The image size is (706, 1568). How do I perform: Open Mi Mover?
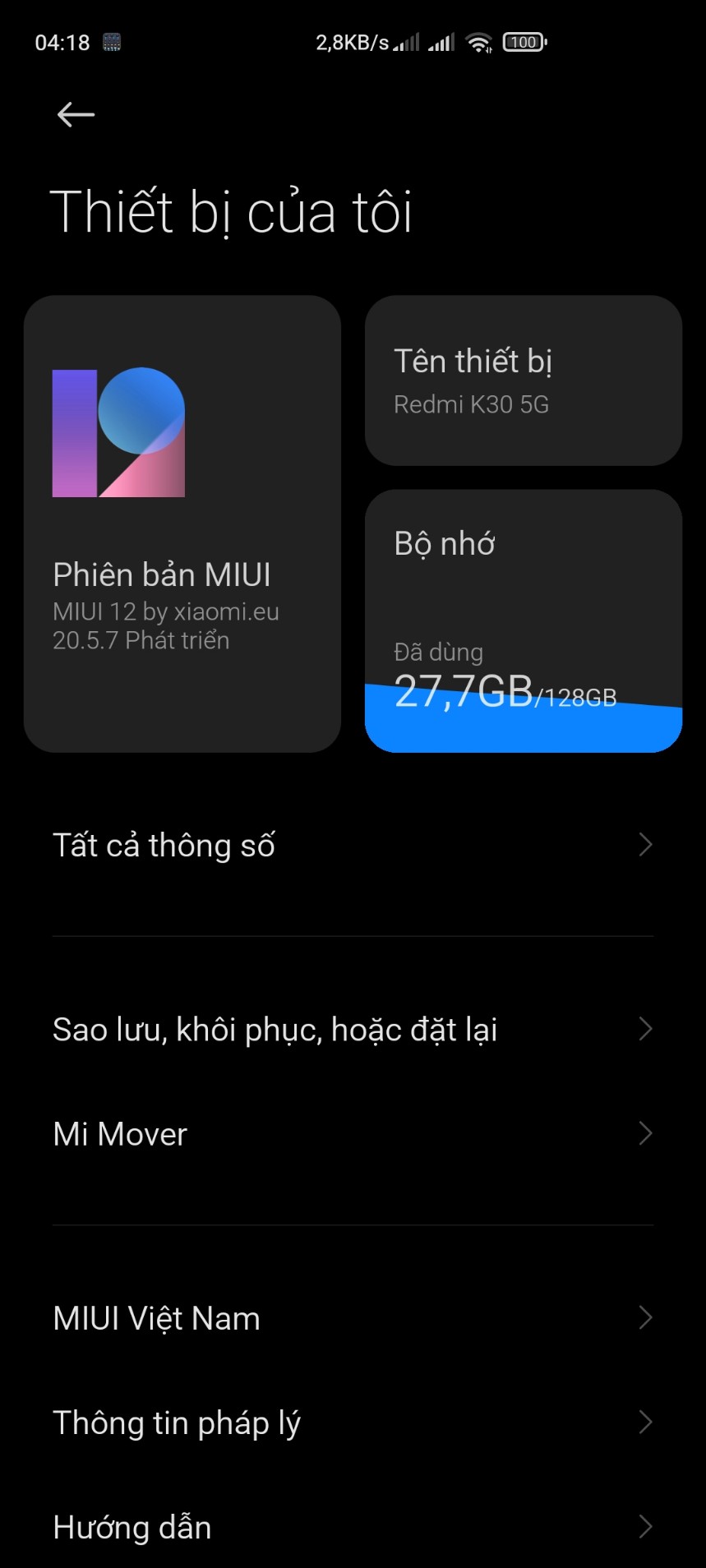point(353,1133)
